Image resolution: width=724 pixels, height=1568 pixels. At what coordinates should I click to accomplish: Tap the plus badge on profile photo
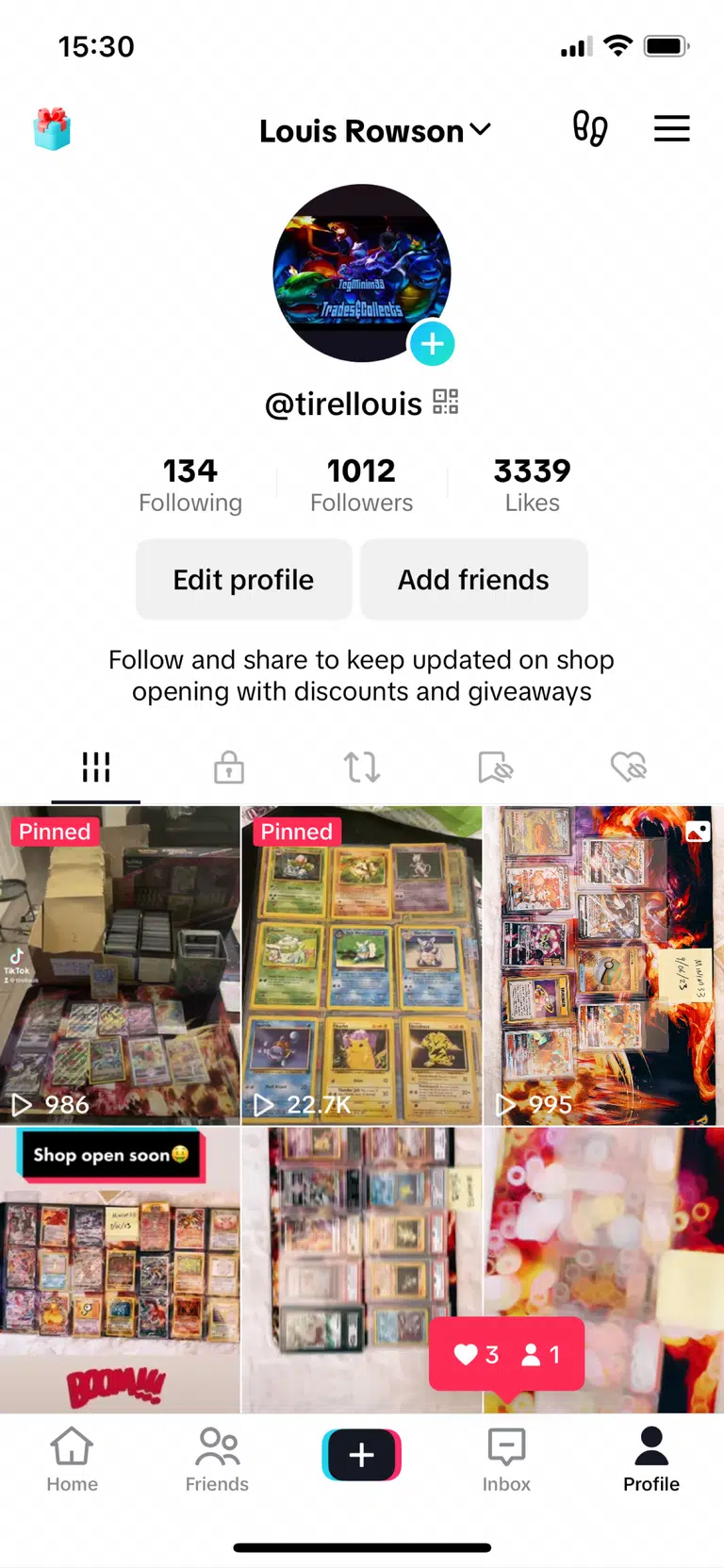tap(432, 344)
